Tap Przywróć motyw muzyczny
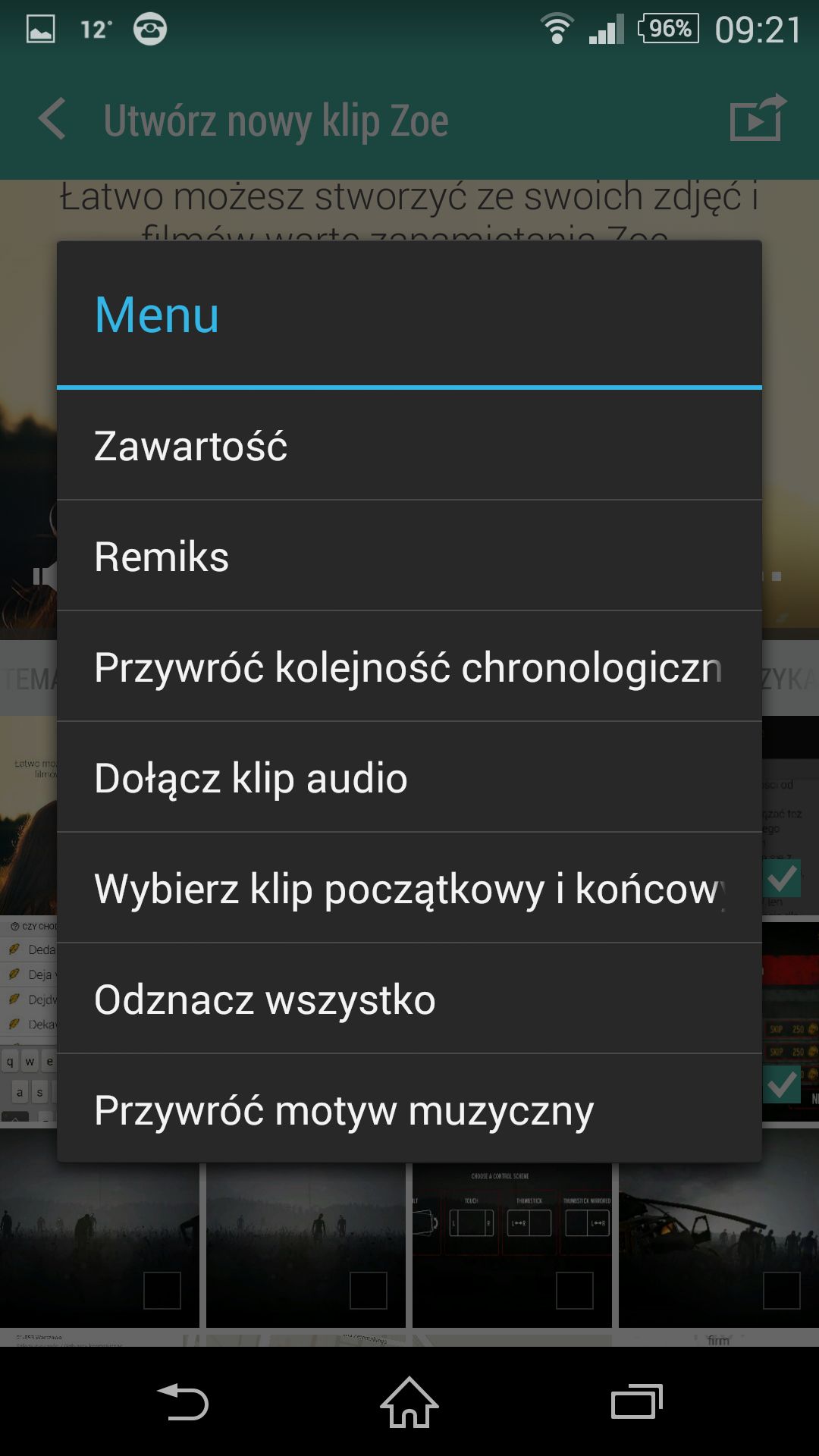819x1456 pixels. click(409, 1109)
